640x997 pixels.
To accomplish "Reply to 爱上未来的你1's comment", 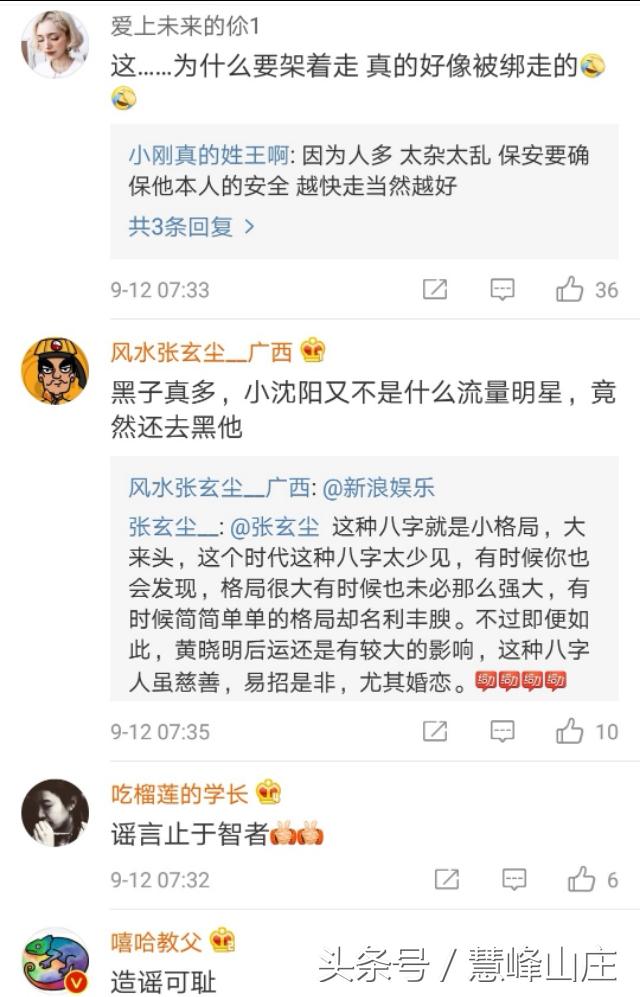I will (x=502, y=290).
